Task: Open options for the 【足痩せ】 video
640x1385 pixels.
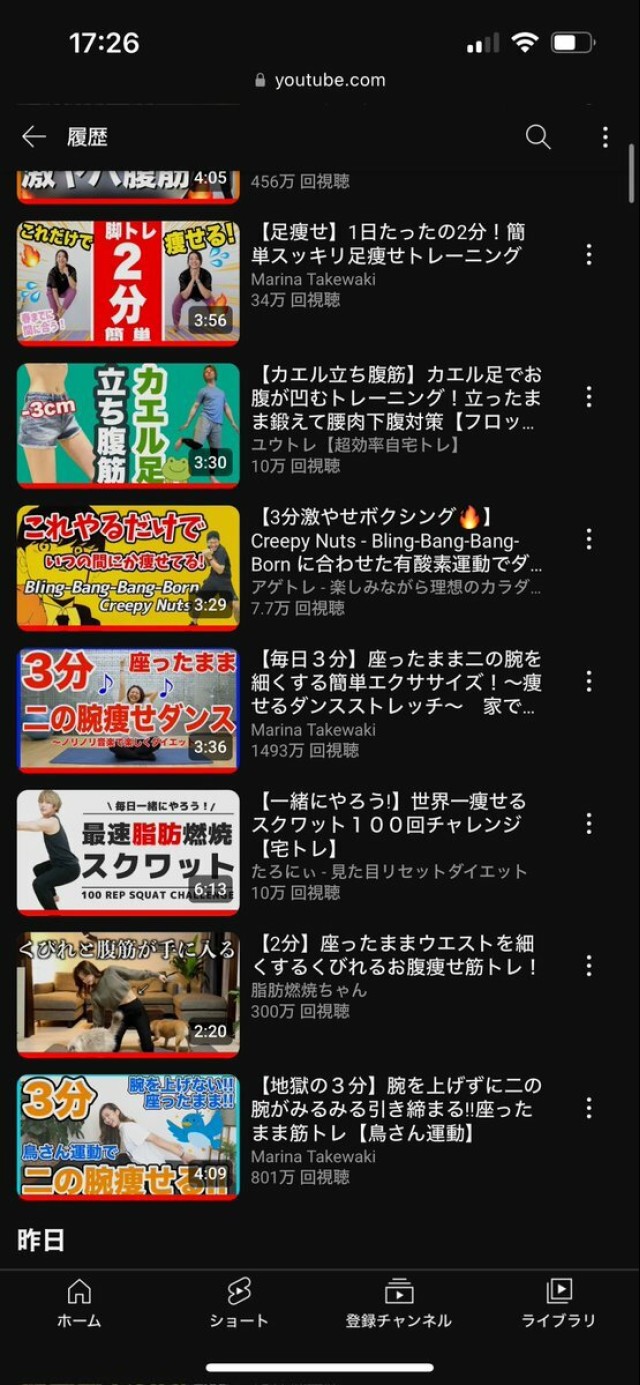Action: (x=589, y=255)
